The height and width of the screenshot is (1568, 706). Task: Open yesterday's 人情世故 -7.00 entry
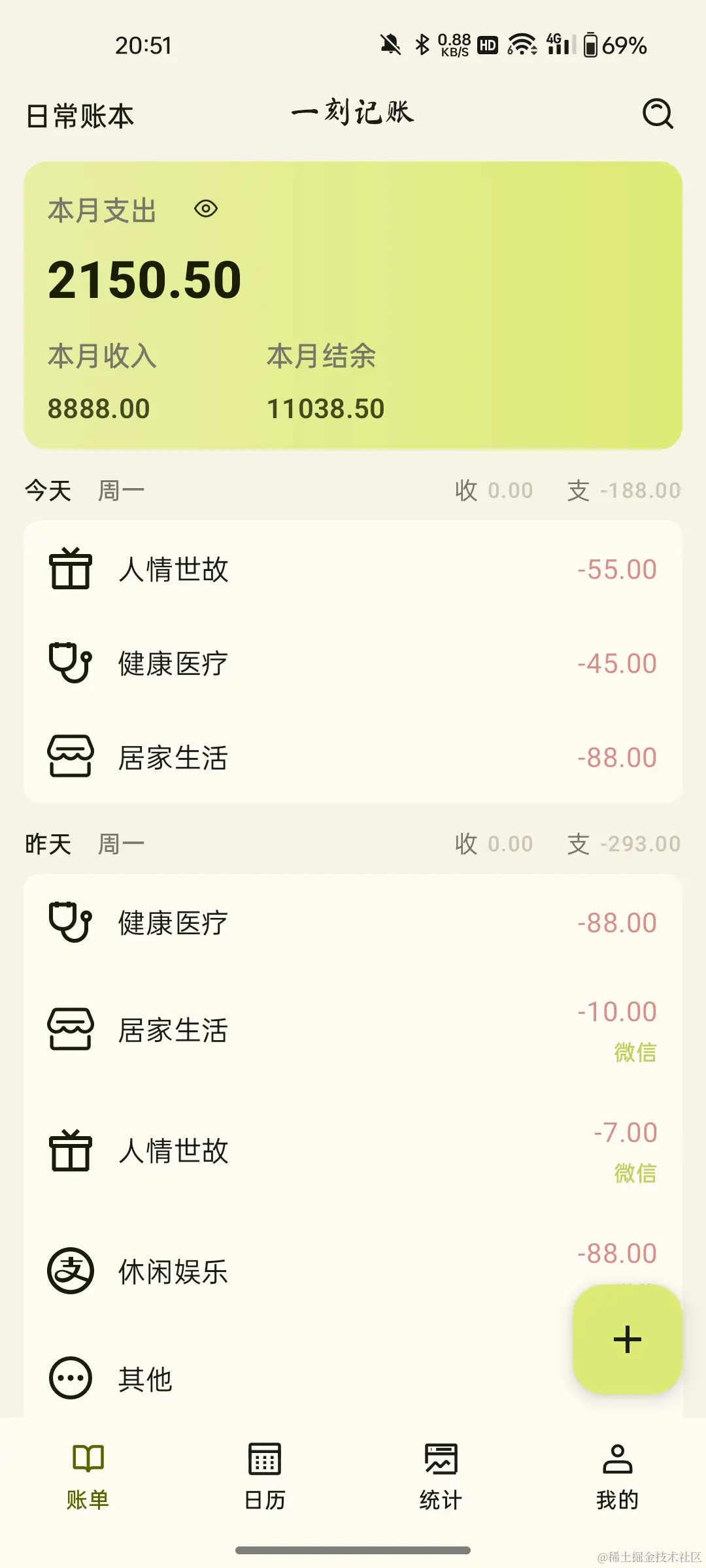[x=353, y=1151]
